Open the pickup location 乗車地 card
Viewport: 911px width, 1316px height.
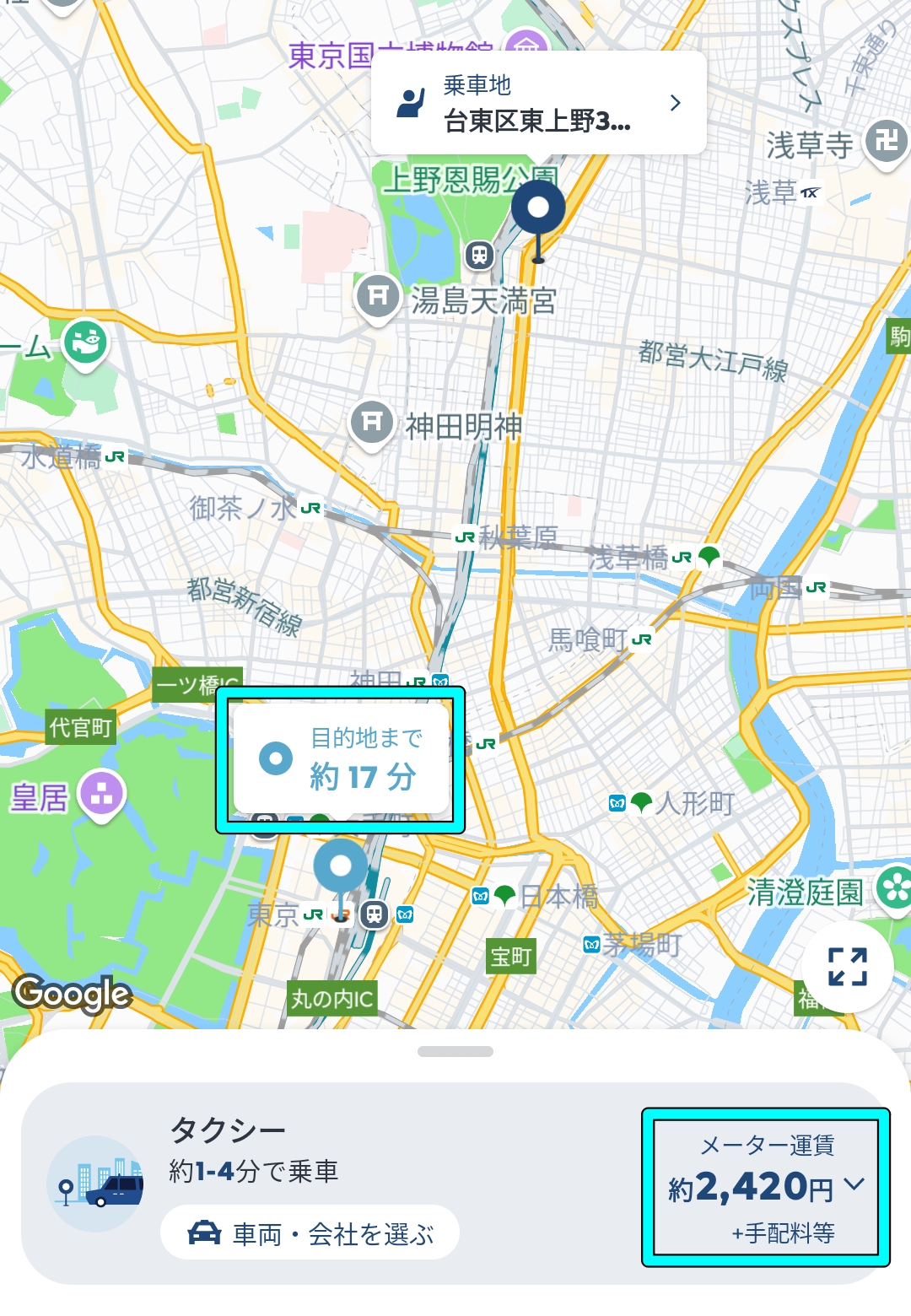coord(538,104)
